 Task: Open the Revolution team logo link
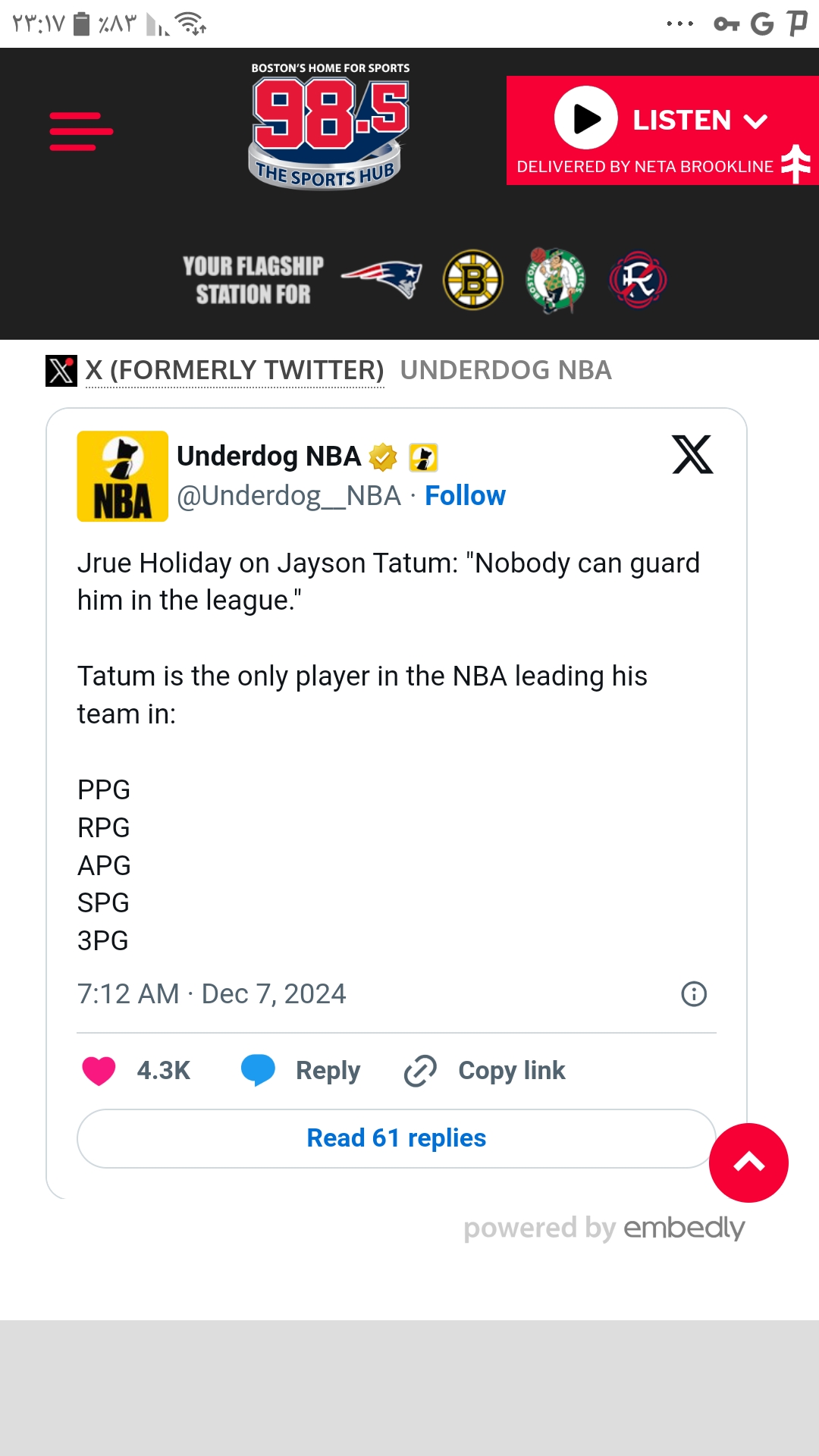[x=638, y=280]
